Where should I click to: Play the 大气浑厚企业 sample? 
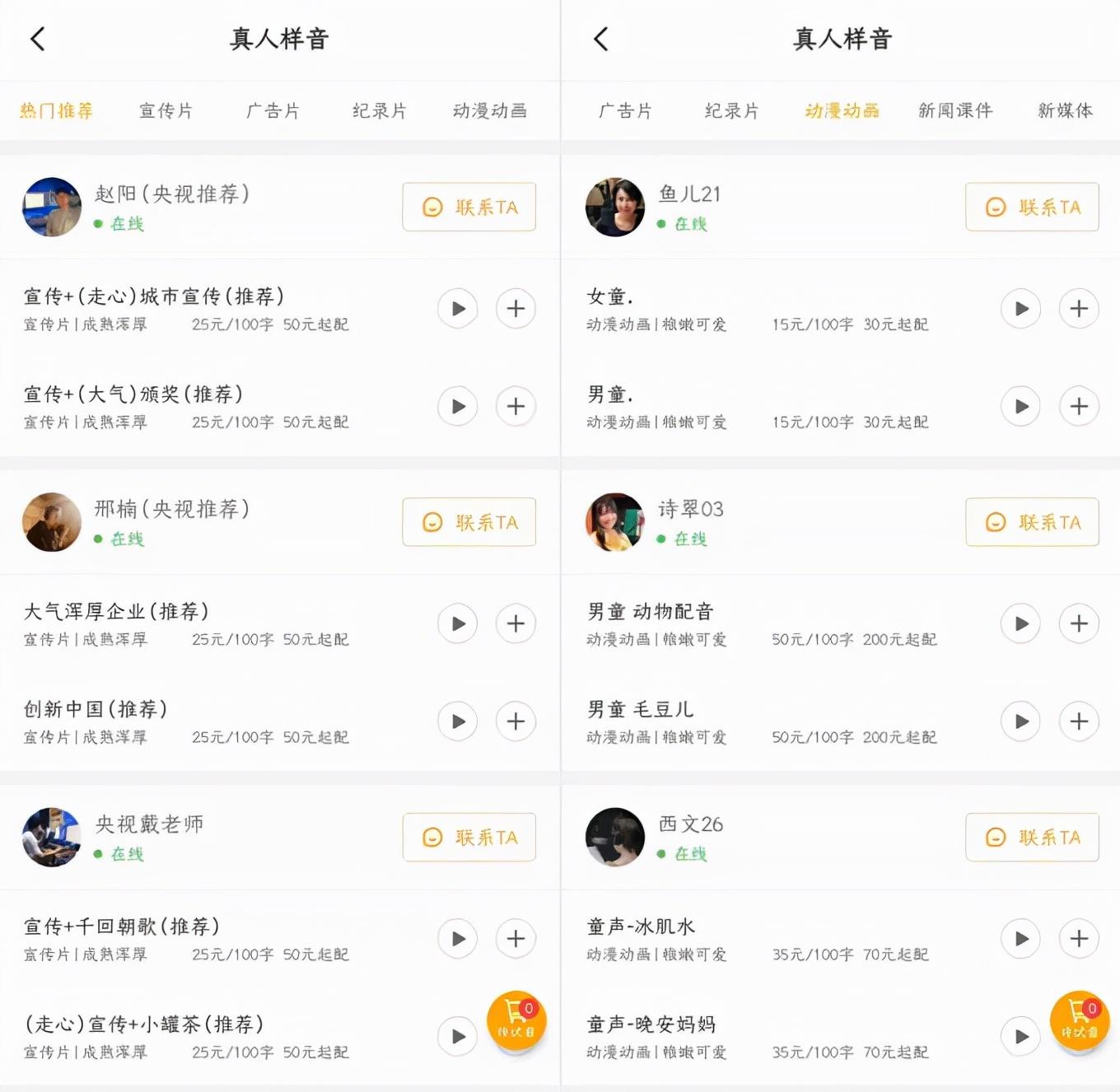pyautogui.click(x=458, y=623)
